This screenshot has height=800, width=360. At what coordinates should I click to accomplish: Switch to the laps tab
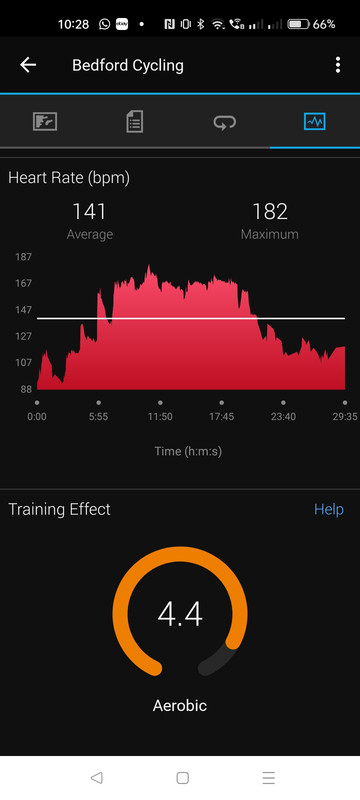225,122
